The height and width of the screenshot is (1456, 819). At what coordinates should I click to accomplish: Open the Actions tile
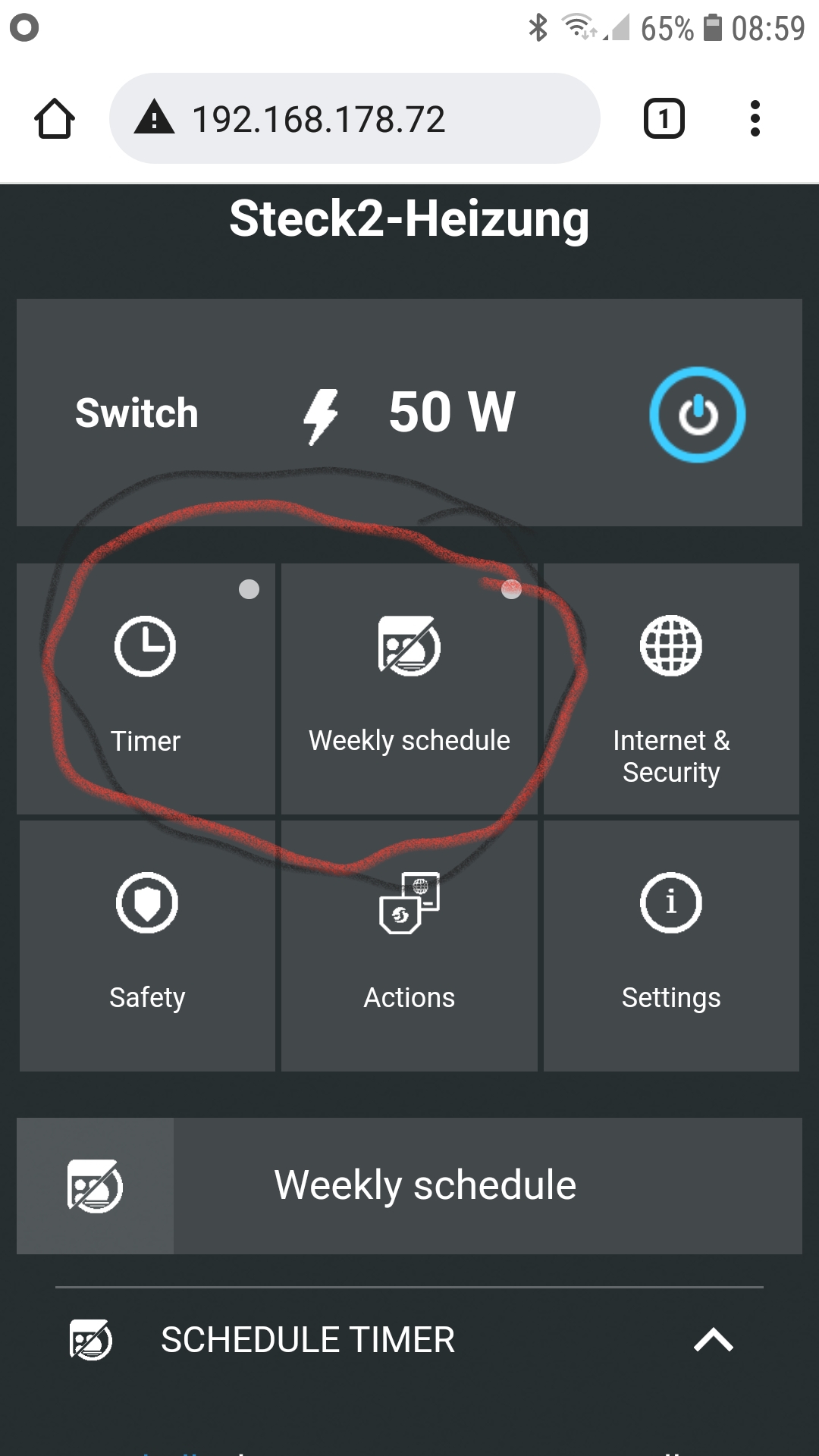(409, 946)
